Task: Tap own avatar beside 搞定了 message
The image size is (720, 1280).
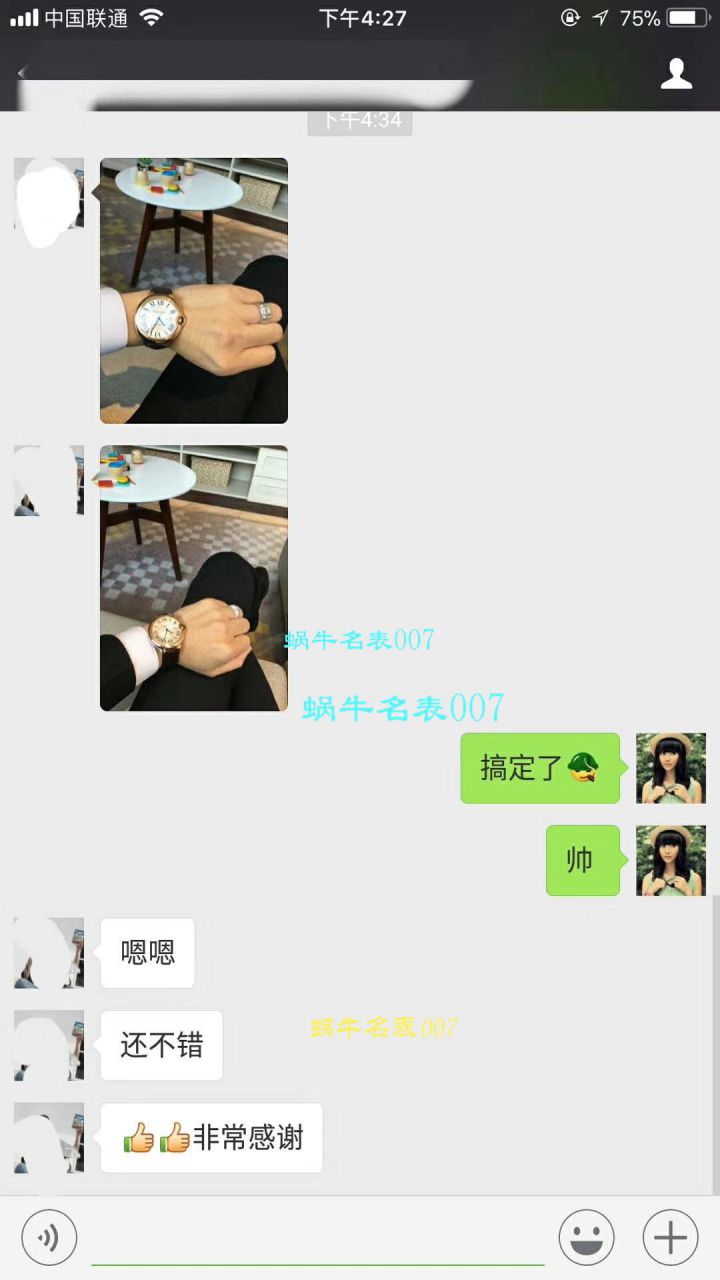Action: (670, 768)
